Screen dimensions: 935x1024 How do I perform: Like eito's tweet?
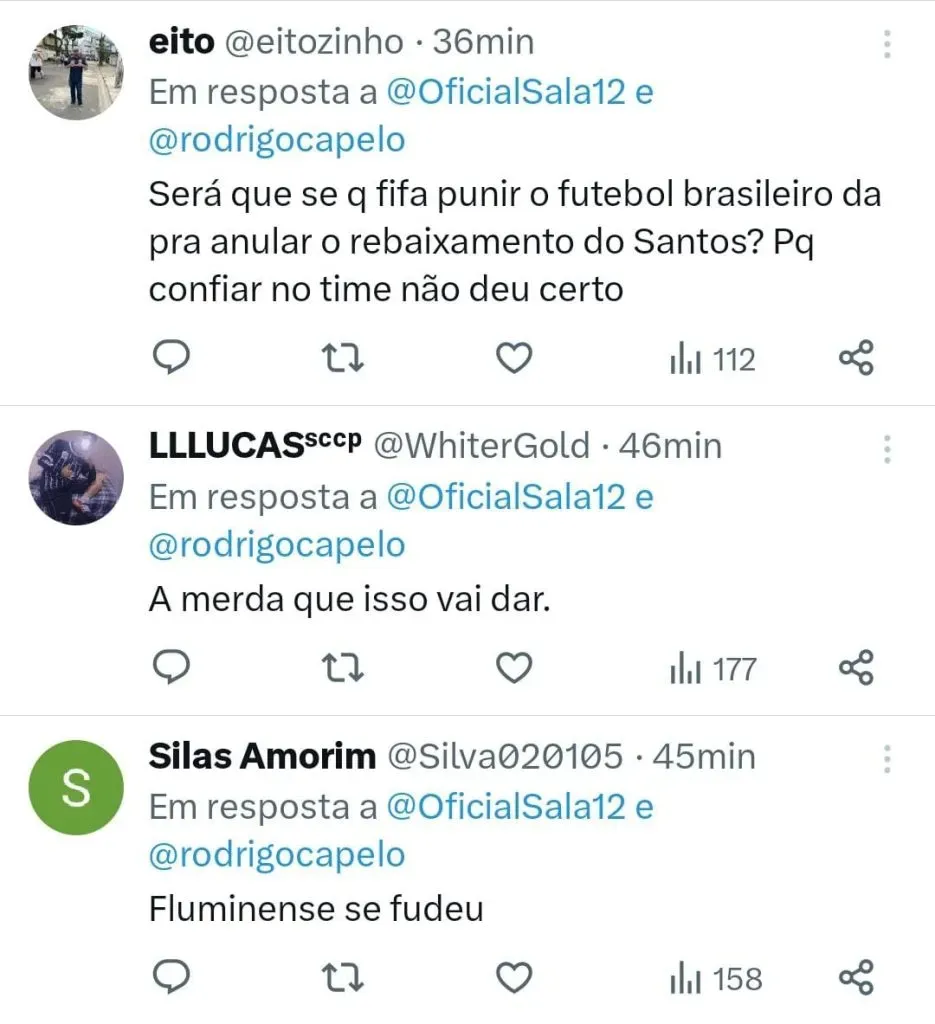point(514,358)
